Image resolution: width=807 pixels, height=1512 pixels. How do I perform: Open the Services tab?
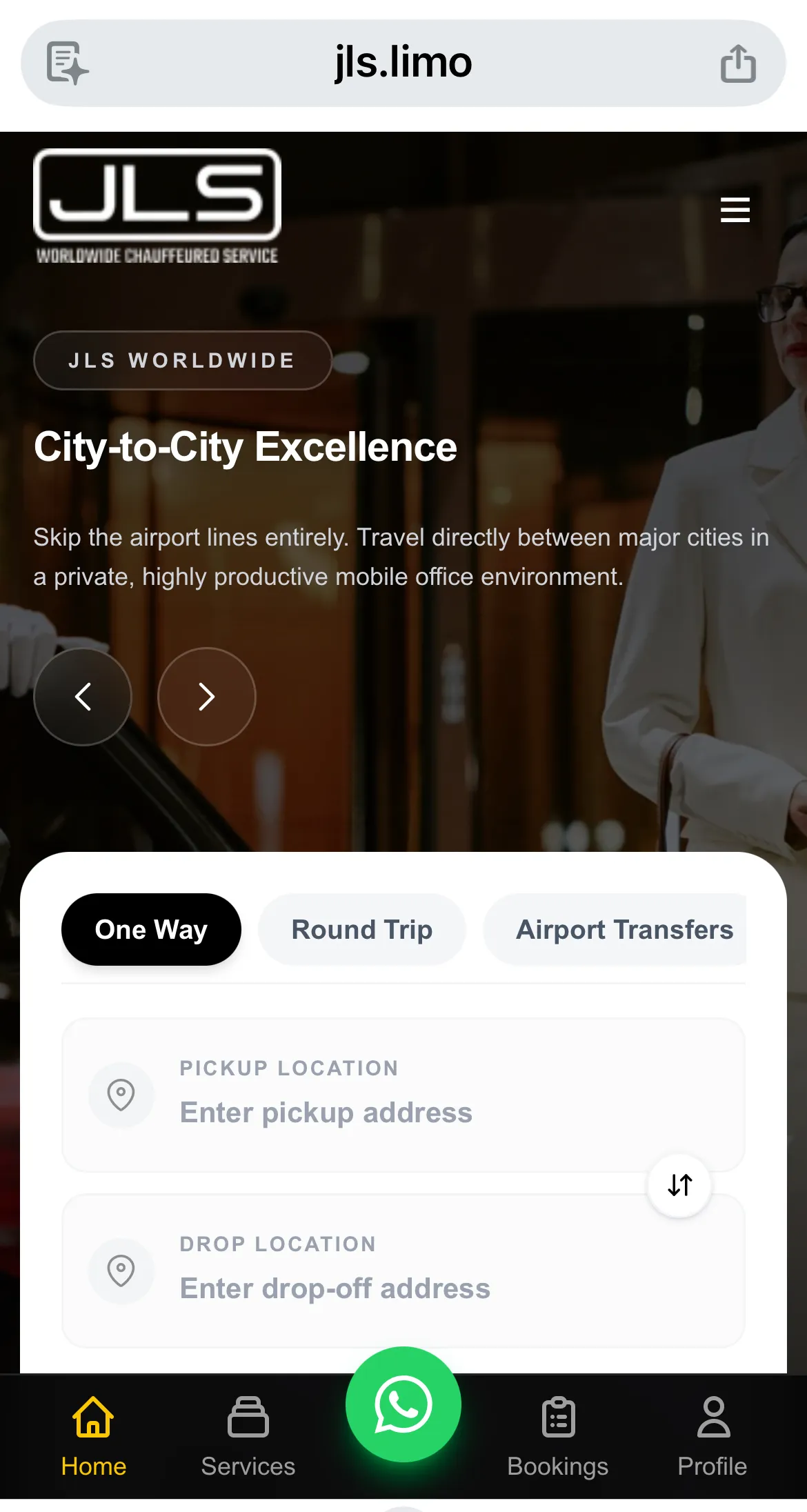pos(248,1436)
